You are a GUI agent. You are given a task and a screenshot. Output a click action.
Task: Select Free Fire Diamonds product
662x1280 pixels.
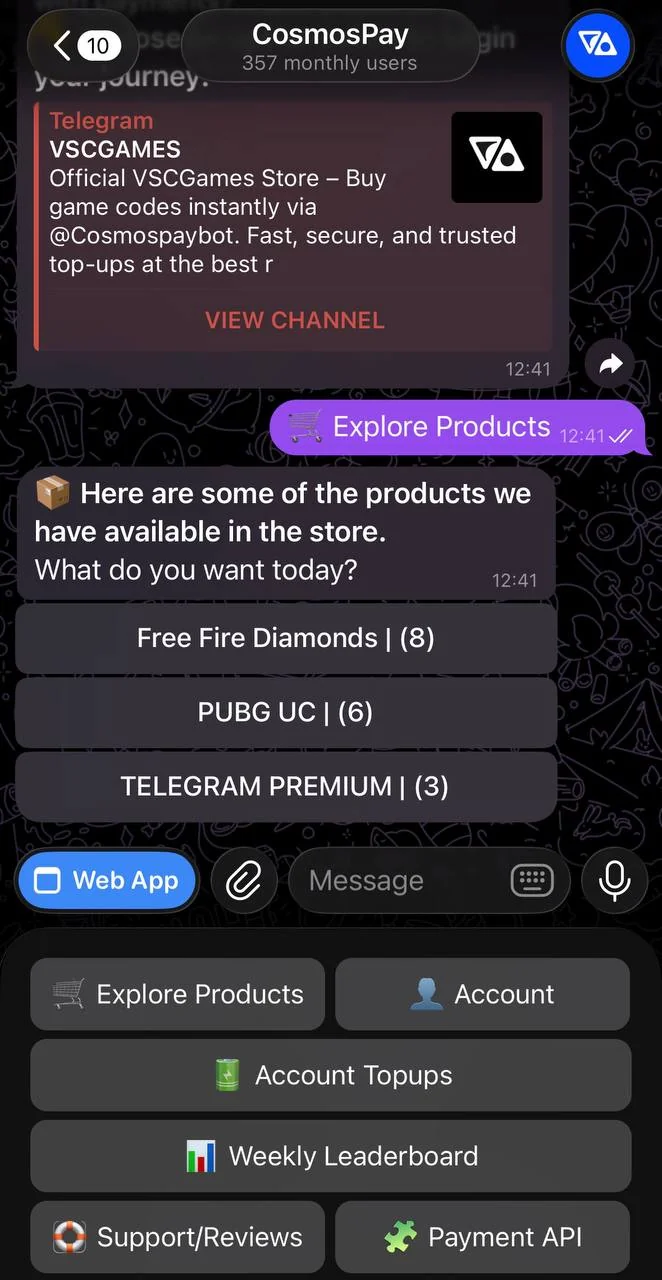(286, 638)
